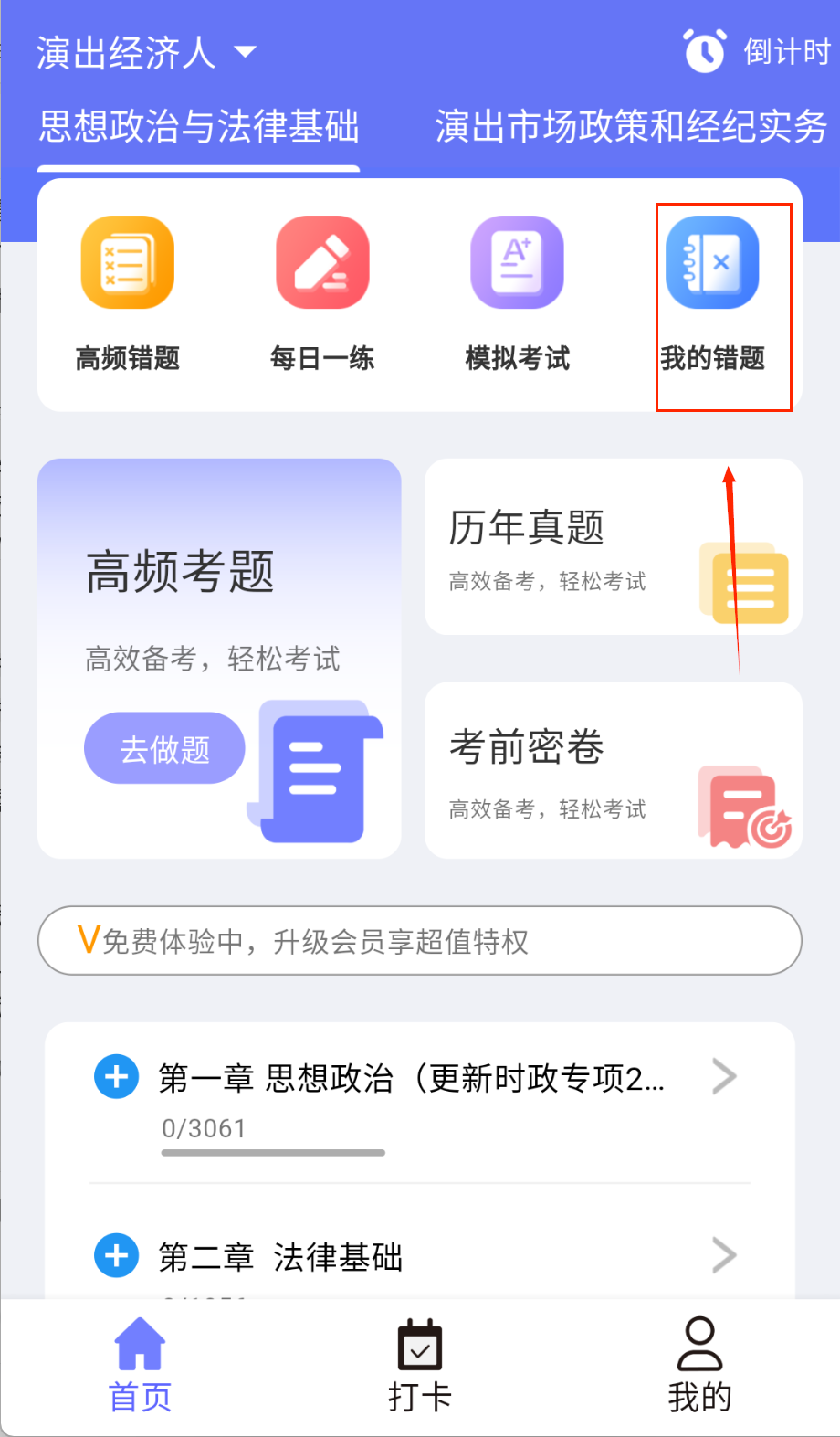Screen dimensions: 840x1437
Task: Switch to the 思想政治与法律基础 tab
Action: click(199, 127)
